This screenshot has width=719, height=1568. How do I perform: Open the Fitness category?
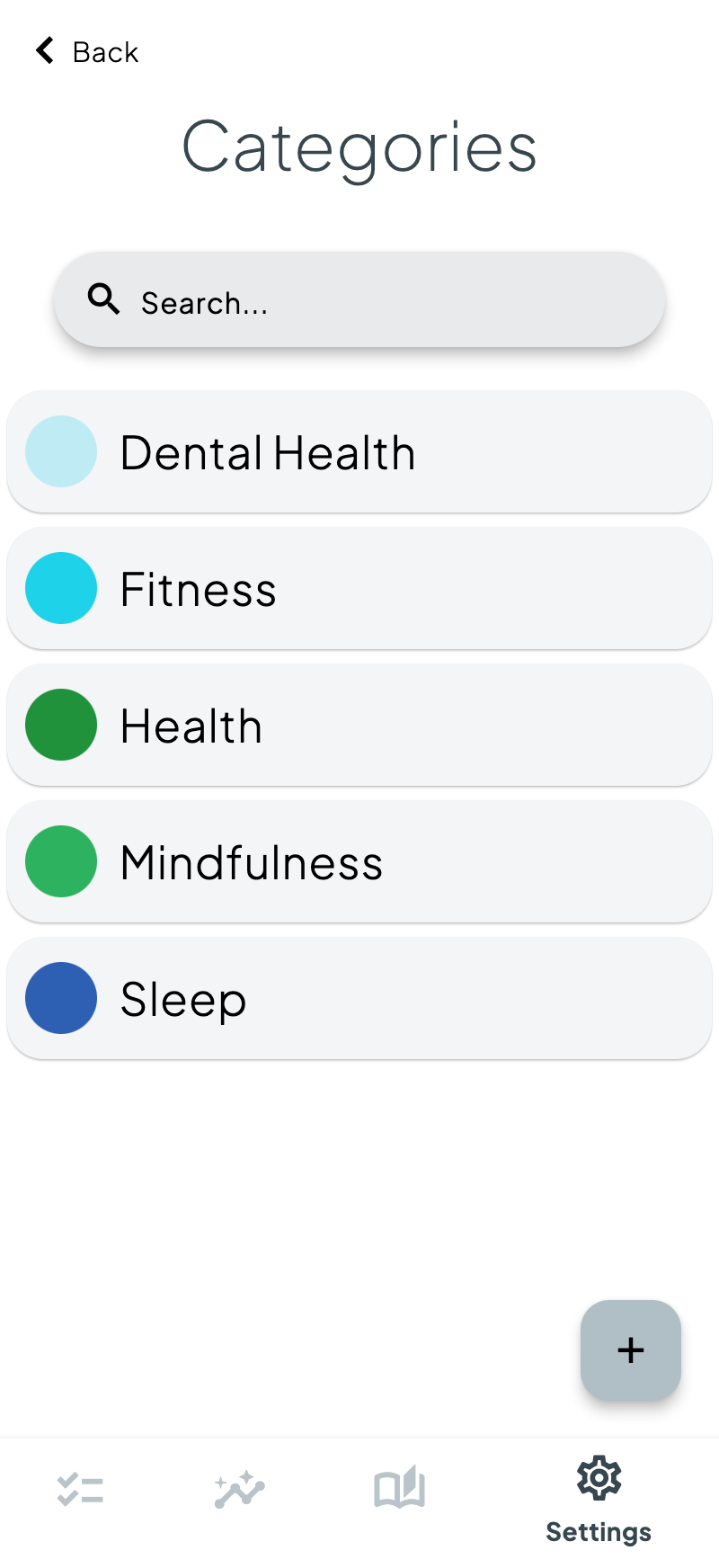coord(359,589)
